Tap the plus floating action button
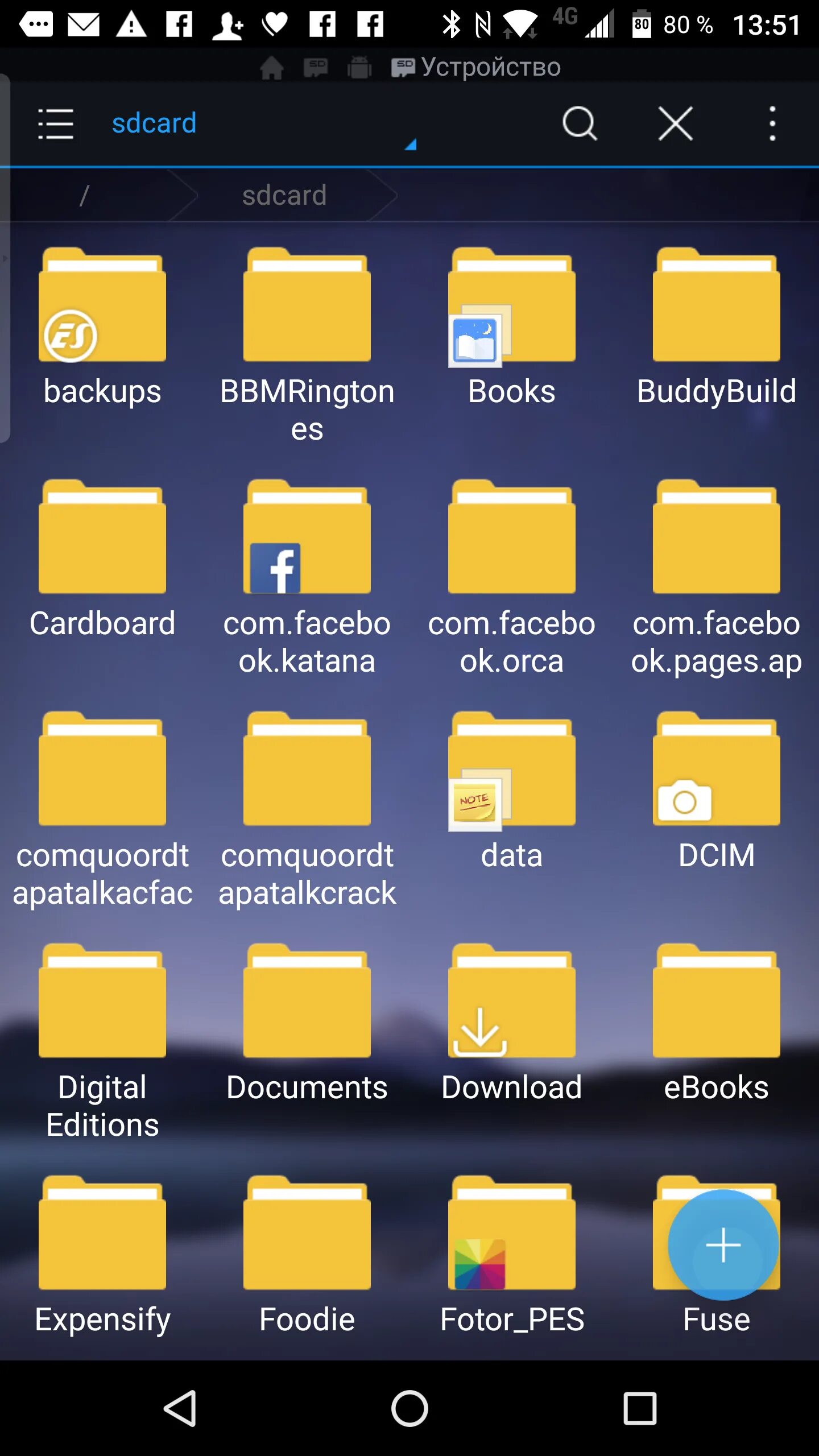 [723, 1244]
